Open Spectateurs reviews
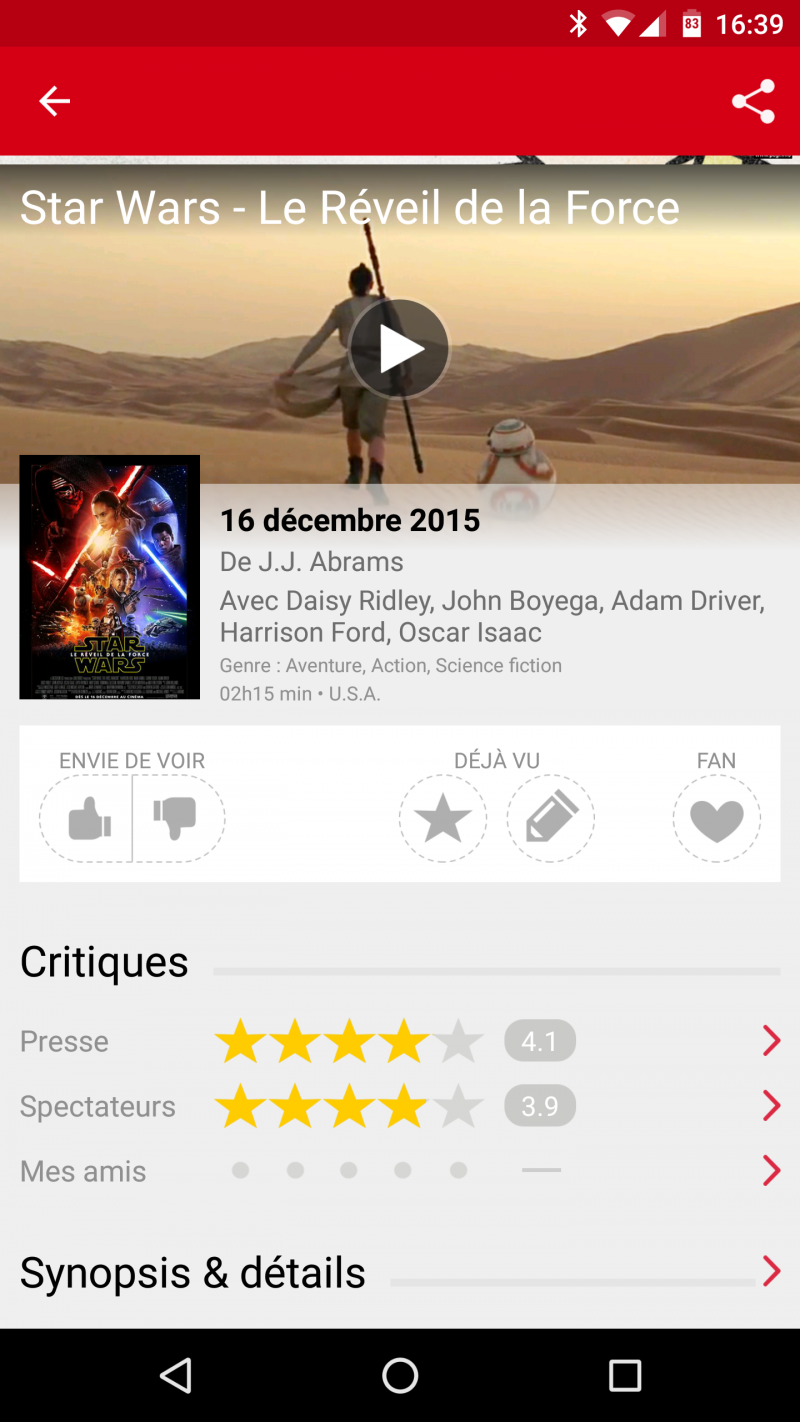This screenshot has width=800, height=1422. point(400,1106)
